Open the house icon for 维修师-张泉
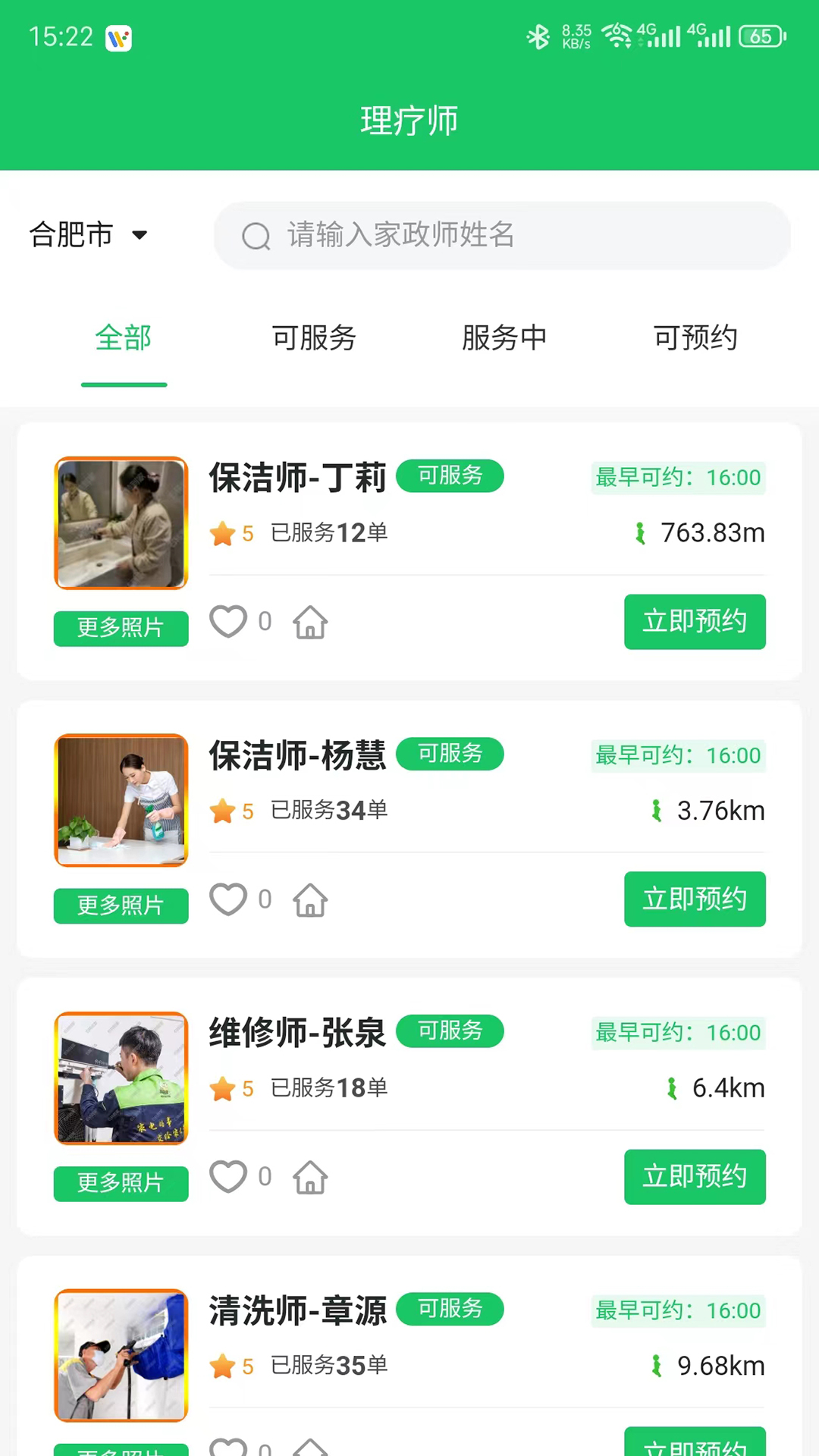Viewport: 819px width, 1456px height. click(x=311, y=1178)
